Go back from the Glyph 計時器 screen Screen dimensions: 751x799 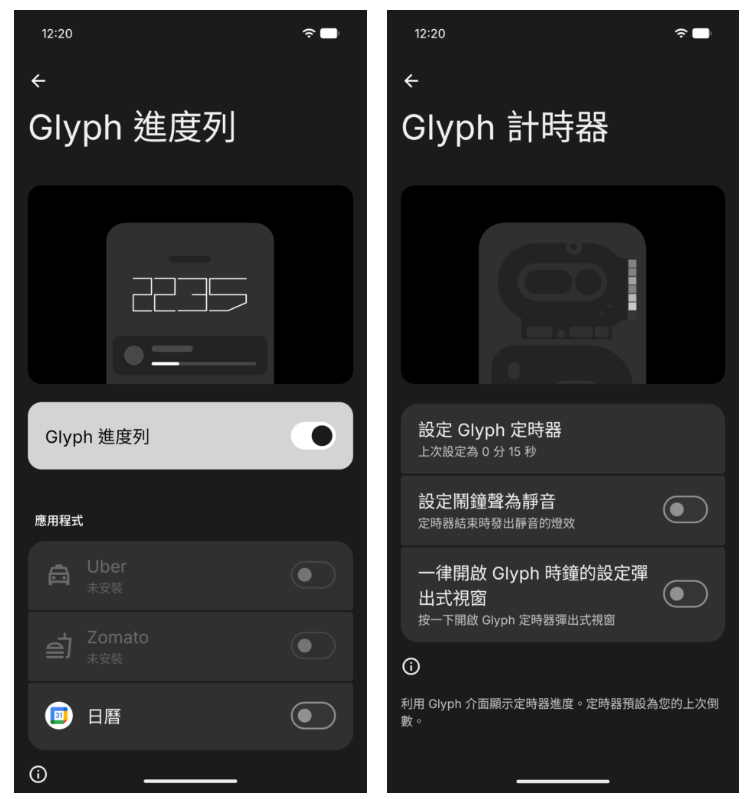click(x=411, y=81)
